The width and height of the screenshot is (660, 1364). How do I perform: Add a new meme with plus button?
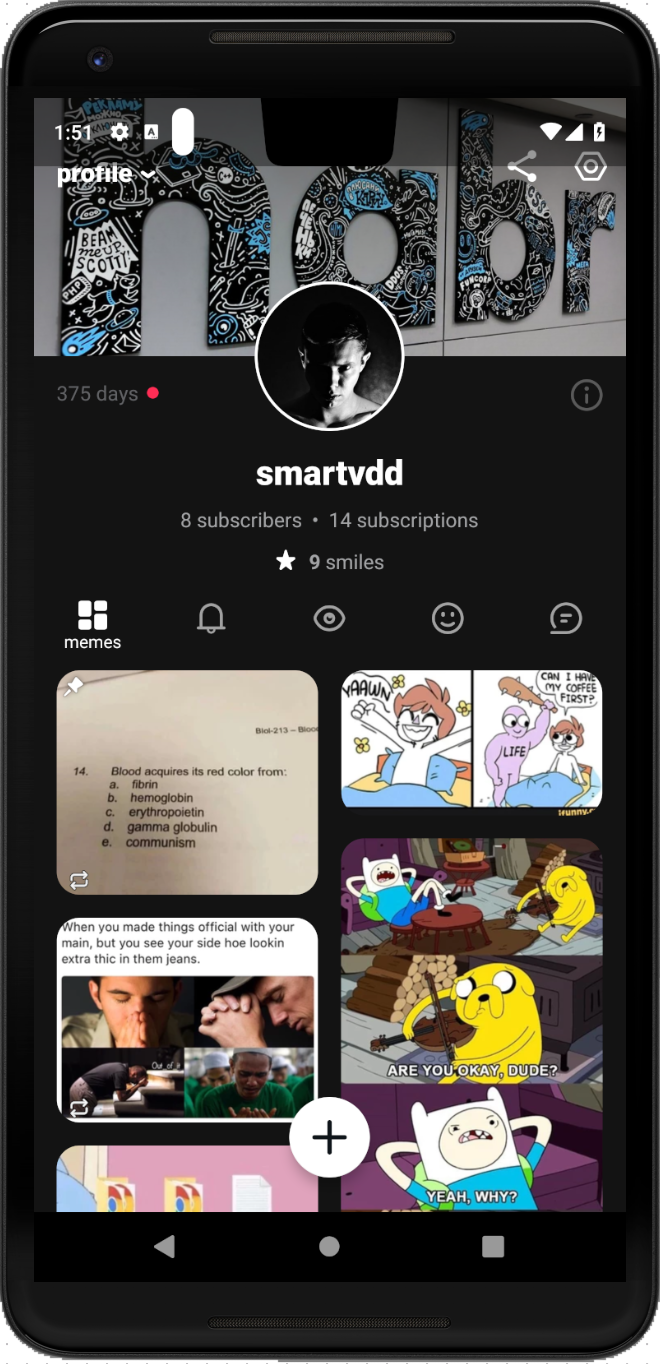pyautogui.click(x=329, y=1137)
